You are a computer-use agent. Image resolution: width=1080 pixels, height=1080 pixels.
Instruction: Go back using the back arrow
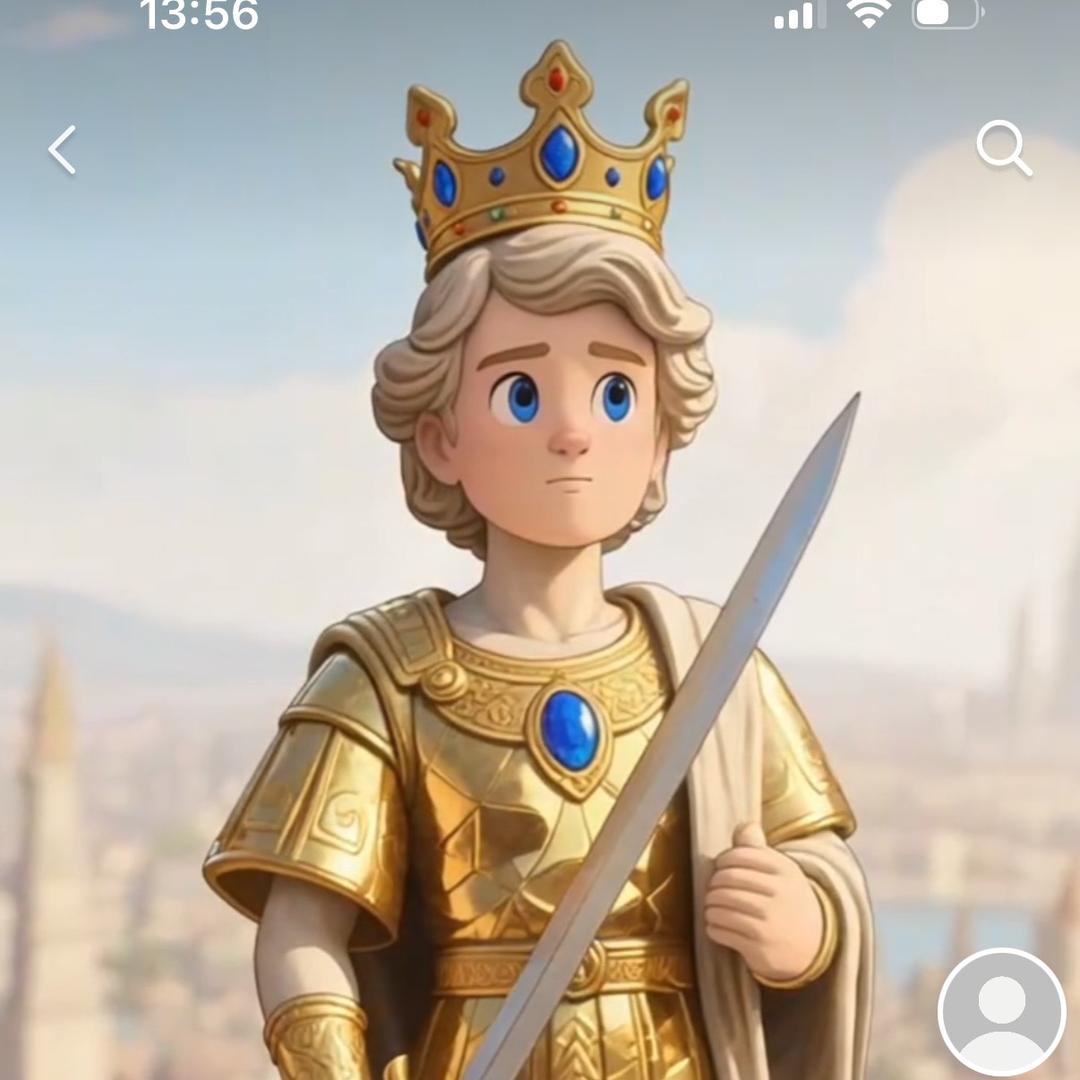62,150
